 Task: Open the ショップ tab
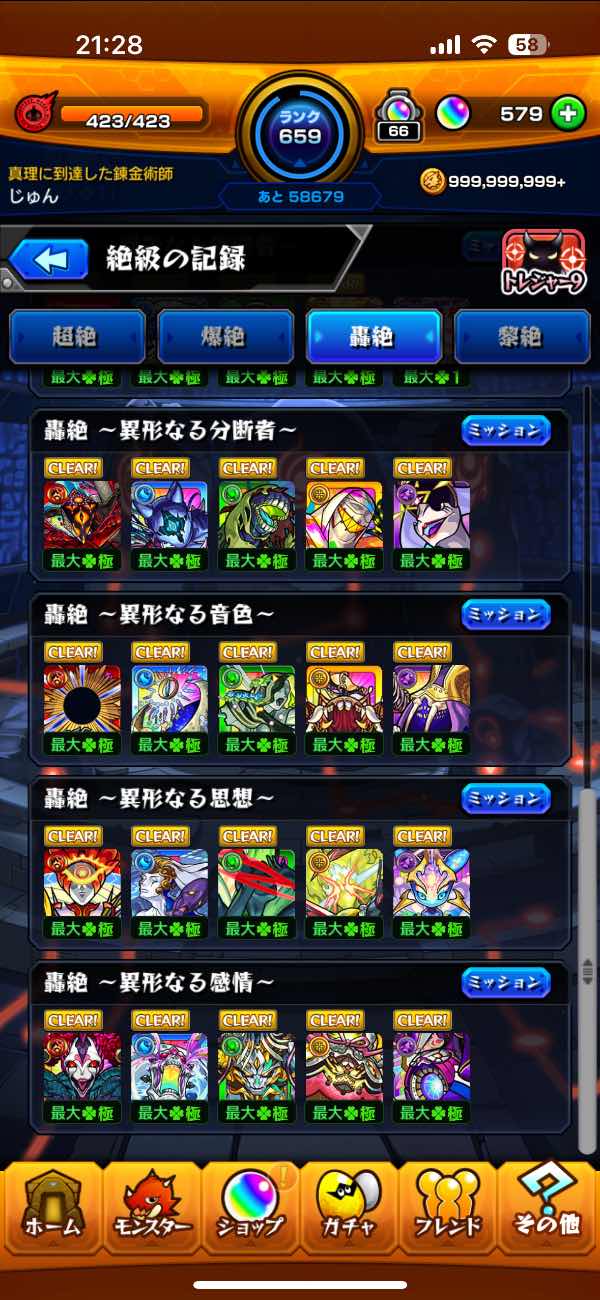[250, 1211]
